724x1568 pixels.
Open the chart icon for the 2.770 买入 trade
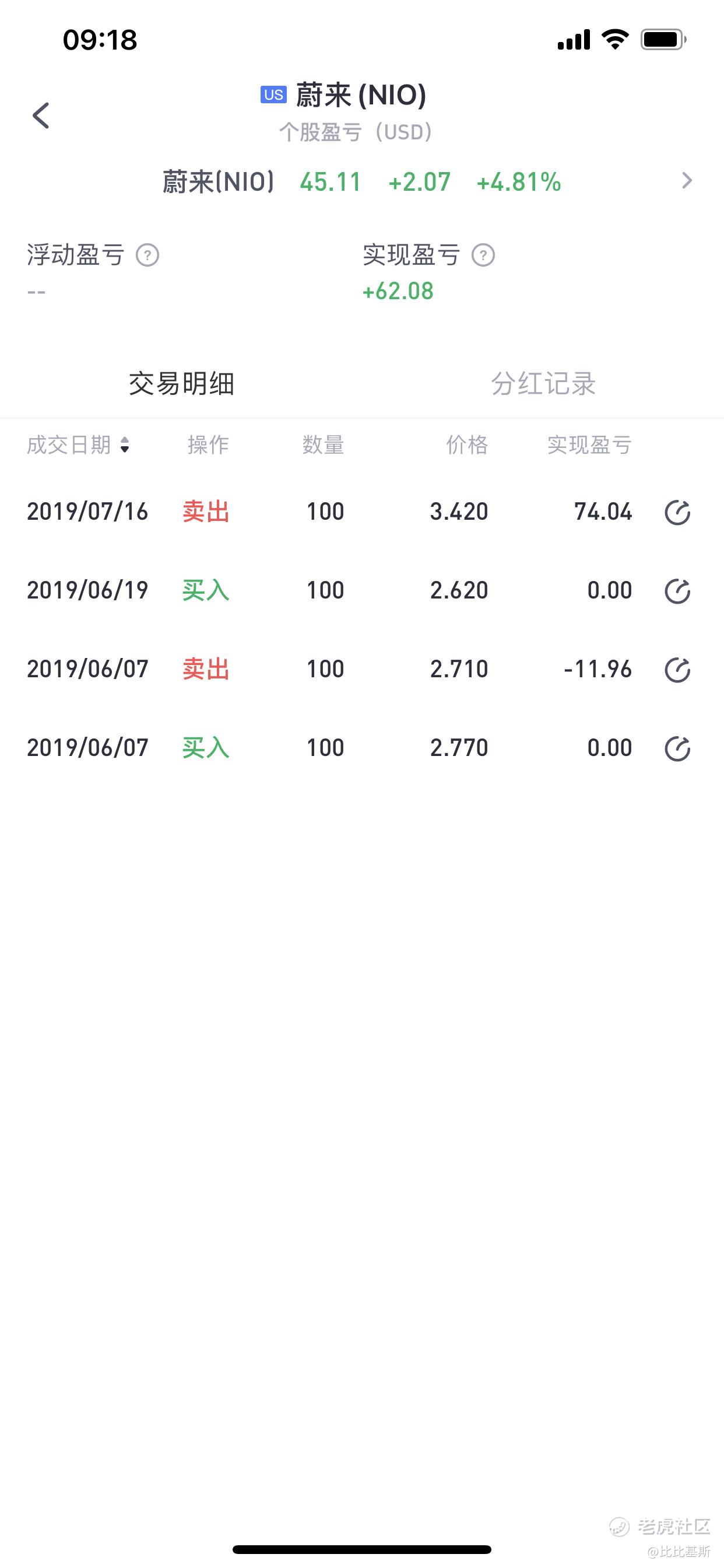[677, 748]
